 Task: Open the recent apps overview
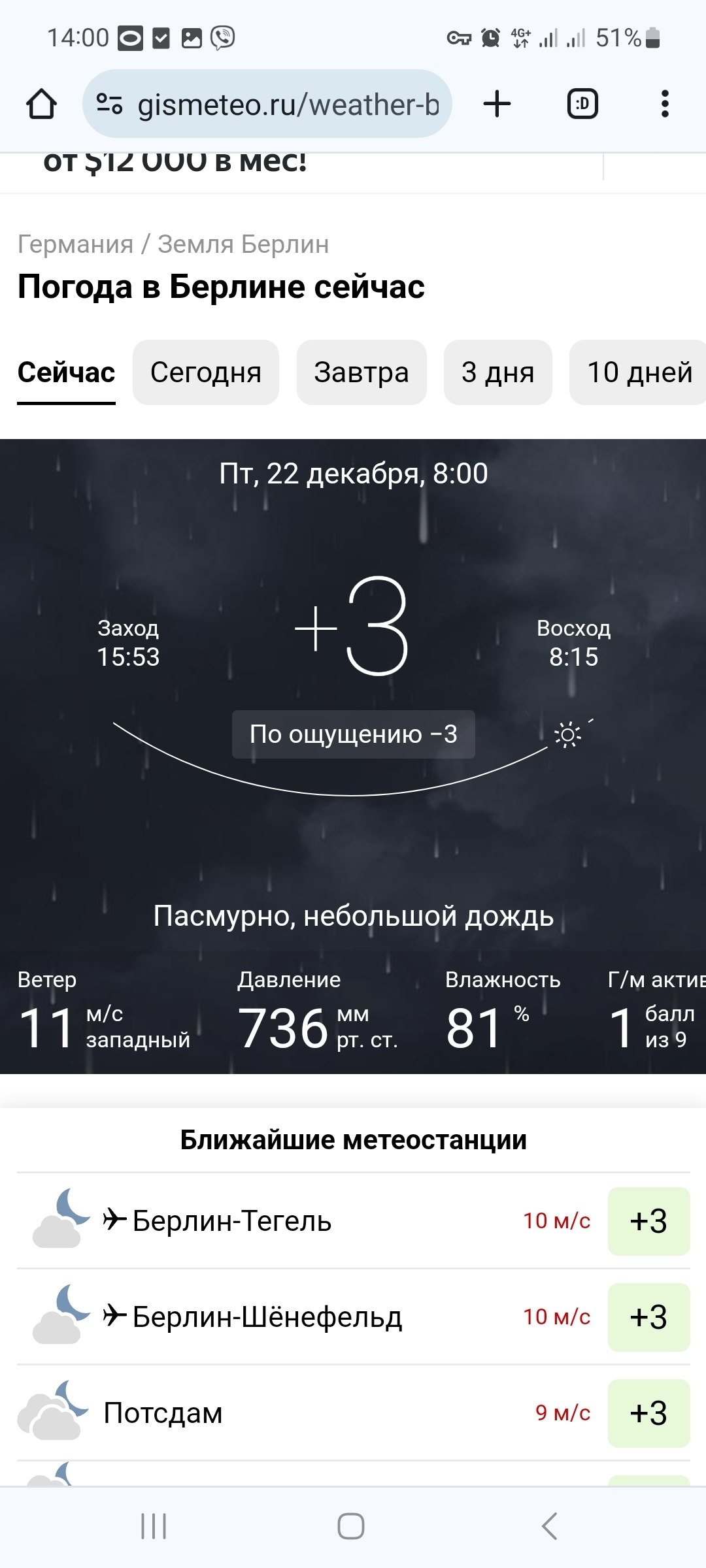(154, 1526)
